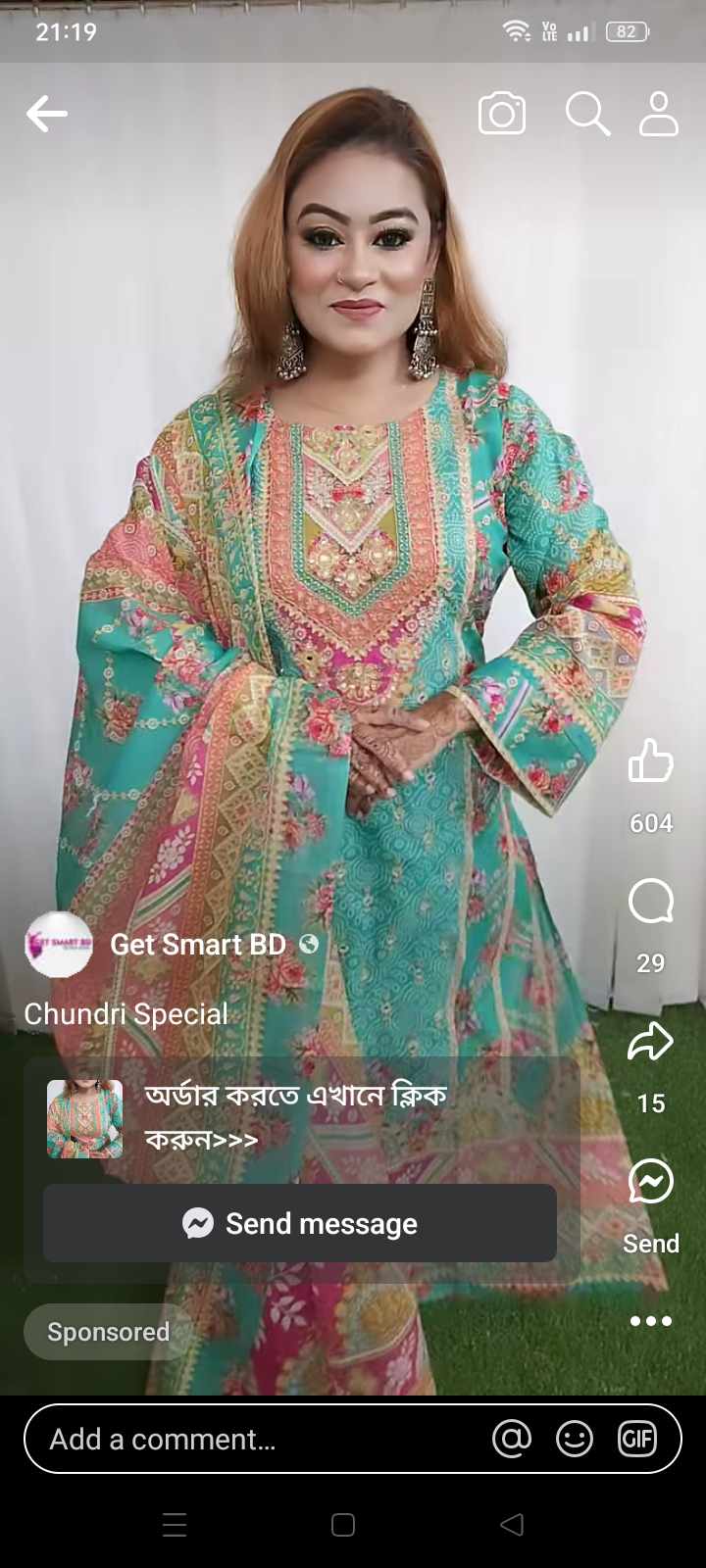
Task: Open the search magnifier
Action: [x=587, y=114]
